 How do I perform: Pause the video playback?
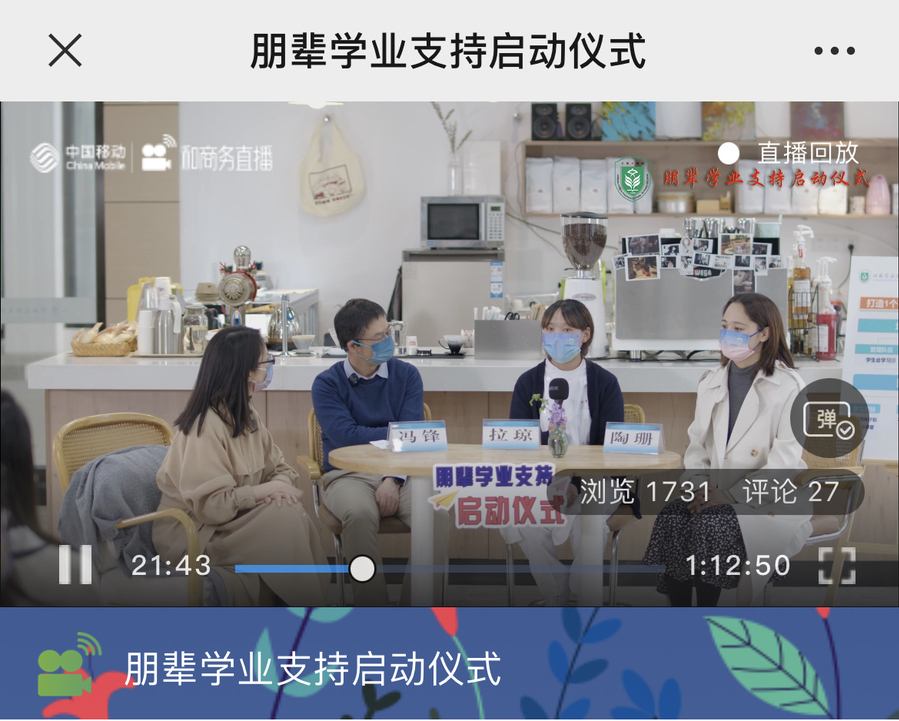click(75, 566)
